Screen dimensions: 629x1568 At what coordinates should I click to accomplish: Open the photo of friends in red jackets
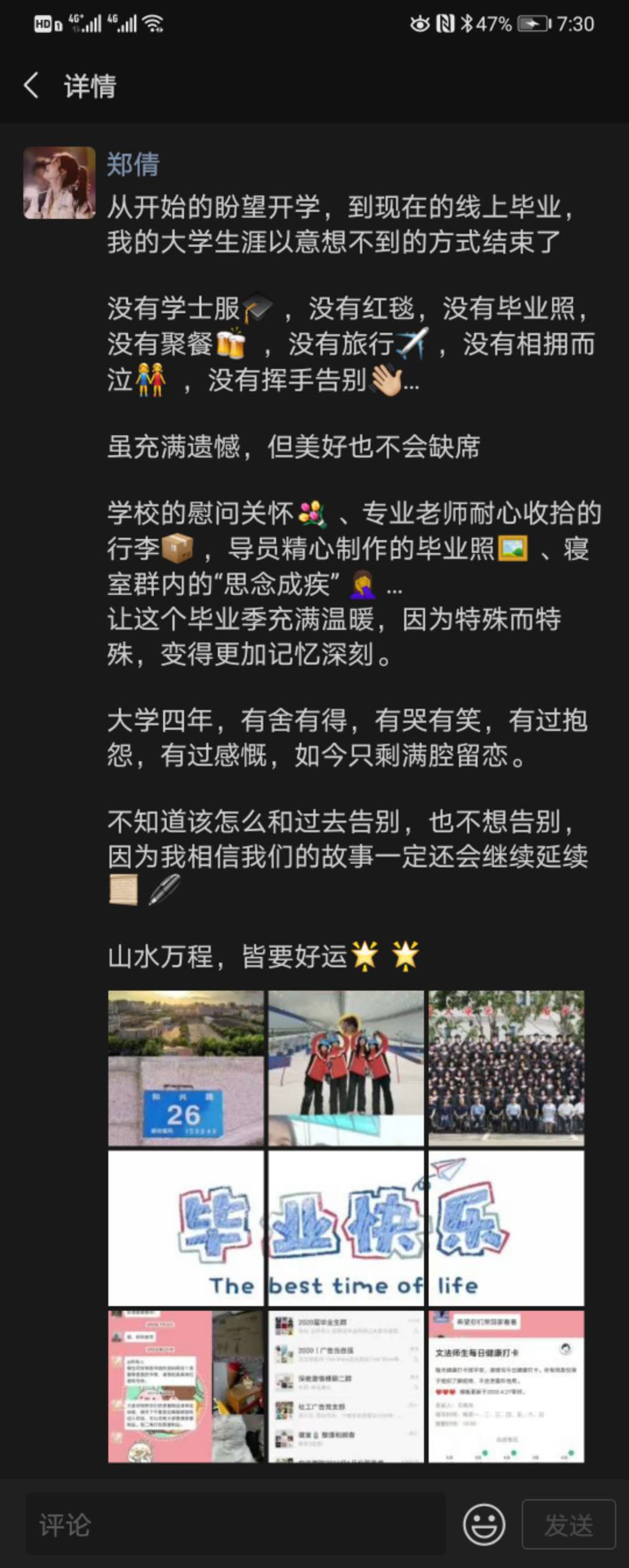tap(346, 1068)
